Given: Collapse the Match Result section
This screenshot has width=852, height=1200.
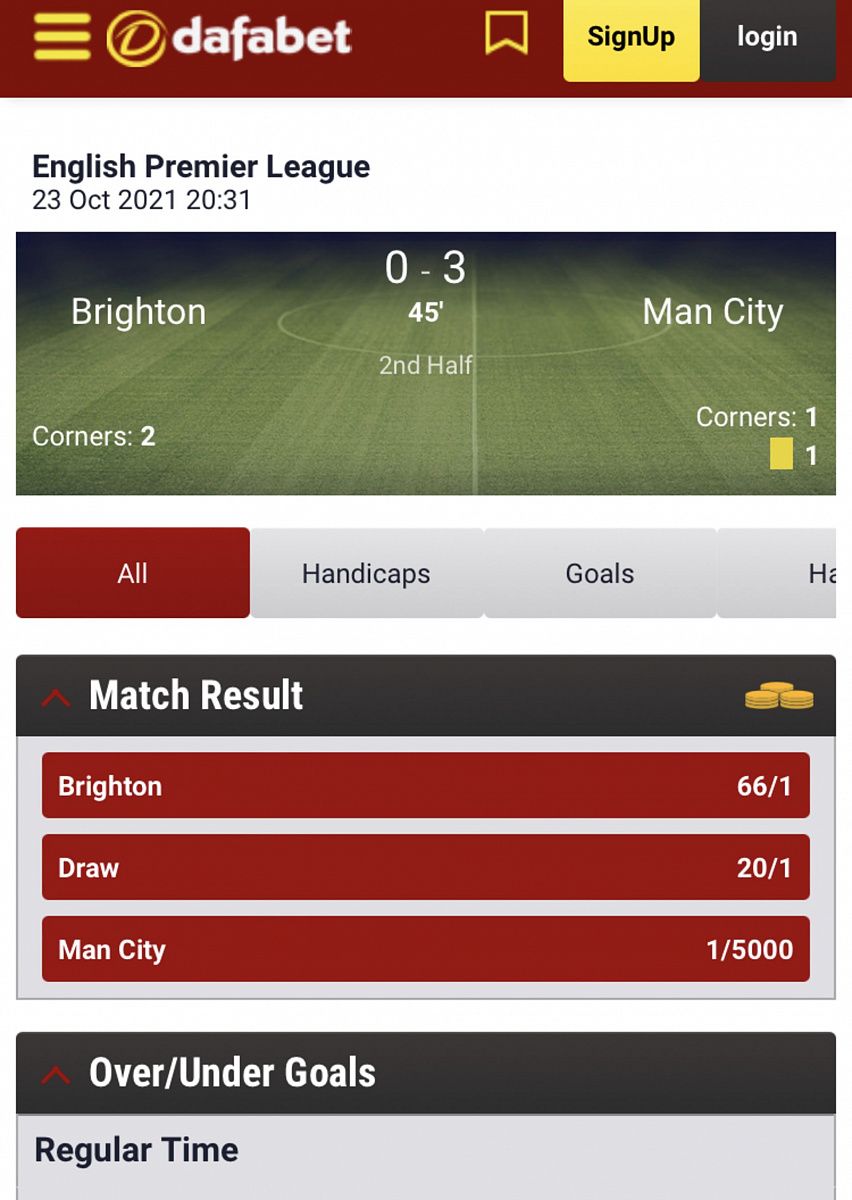Looking at the screenshot, I should [x=56, y=697].
